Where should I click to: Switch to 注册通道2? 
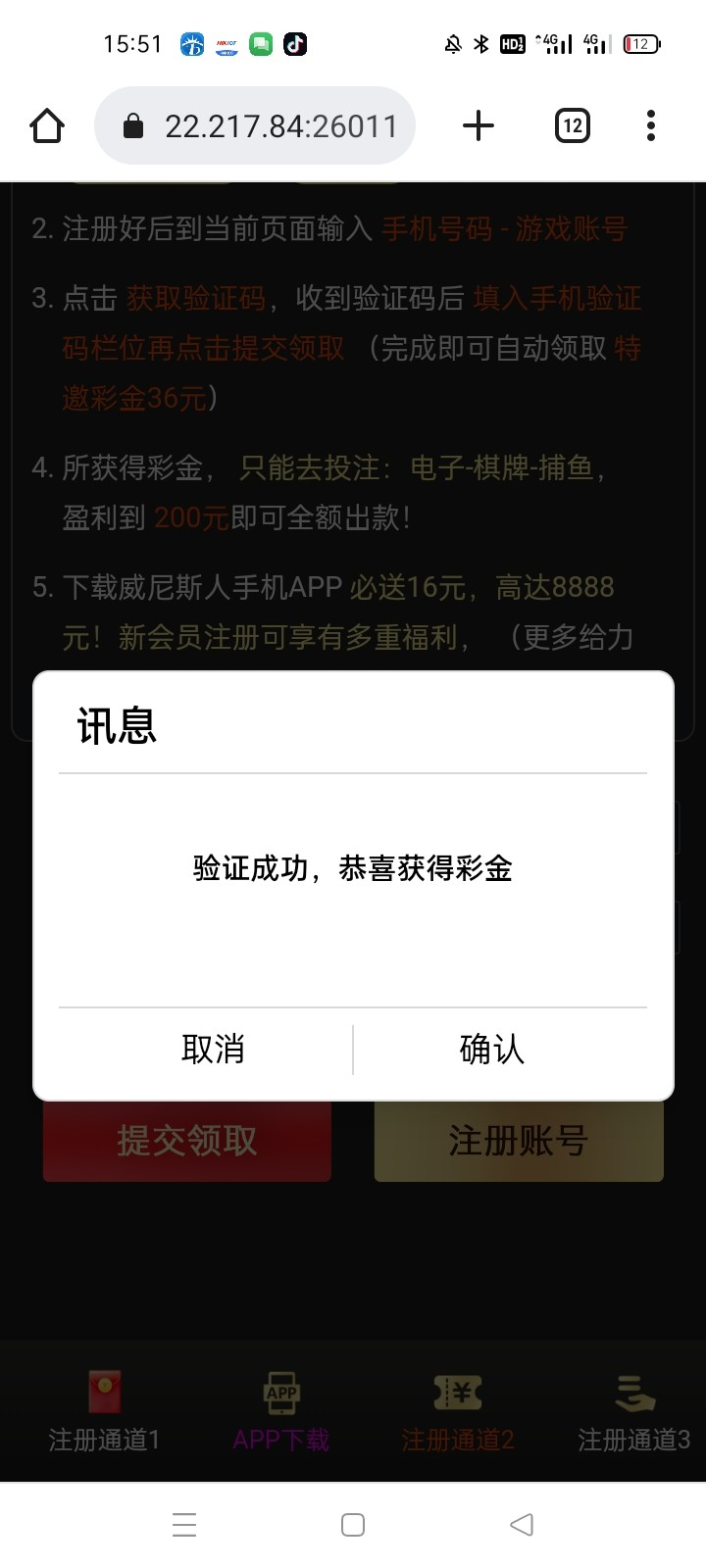pyautogui.click(x=457, y=1411)
